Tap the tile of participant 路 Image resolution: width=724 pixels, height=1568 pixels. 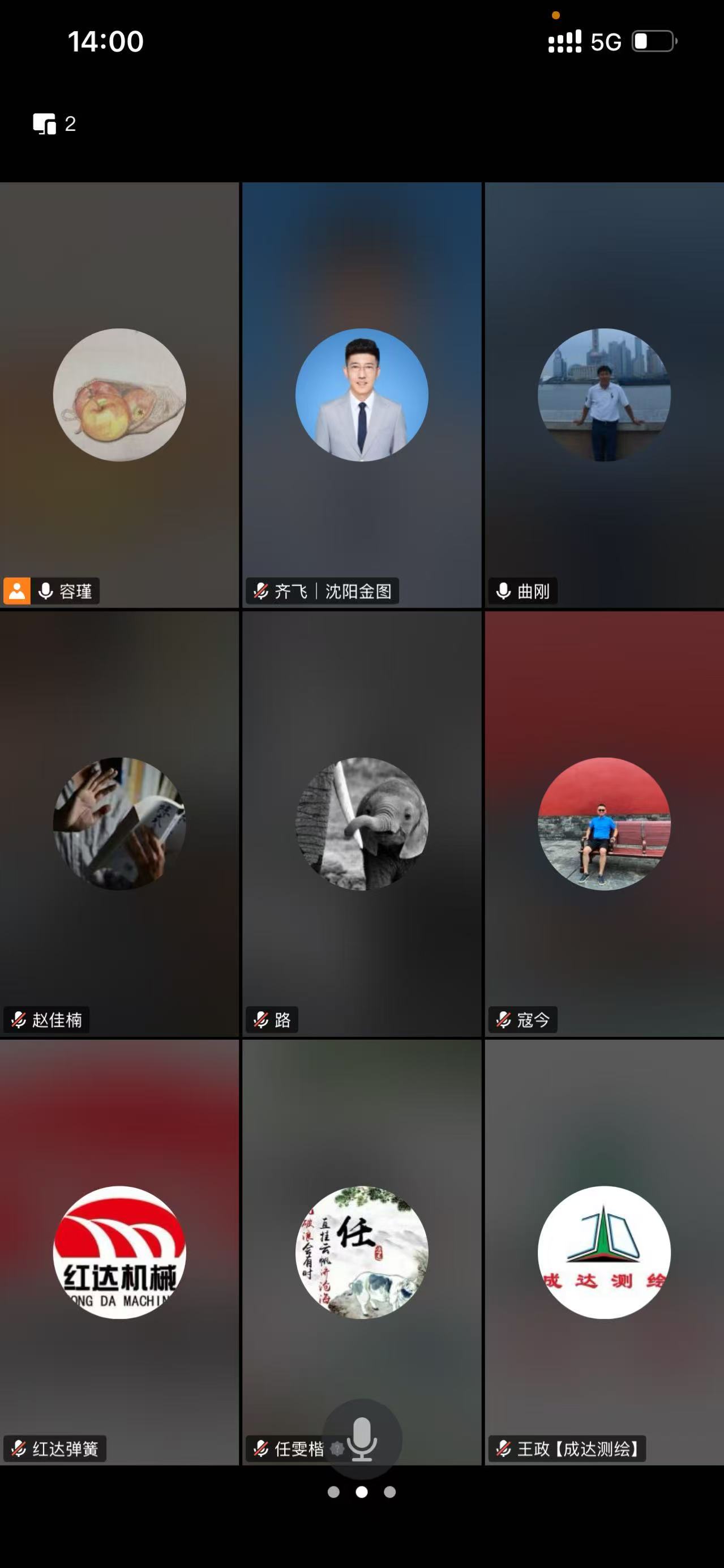tap(361, 823)
